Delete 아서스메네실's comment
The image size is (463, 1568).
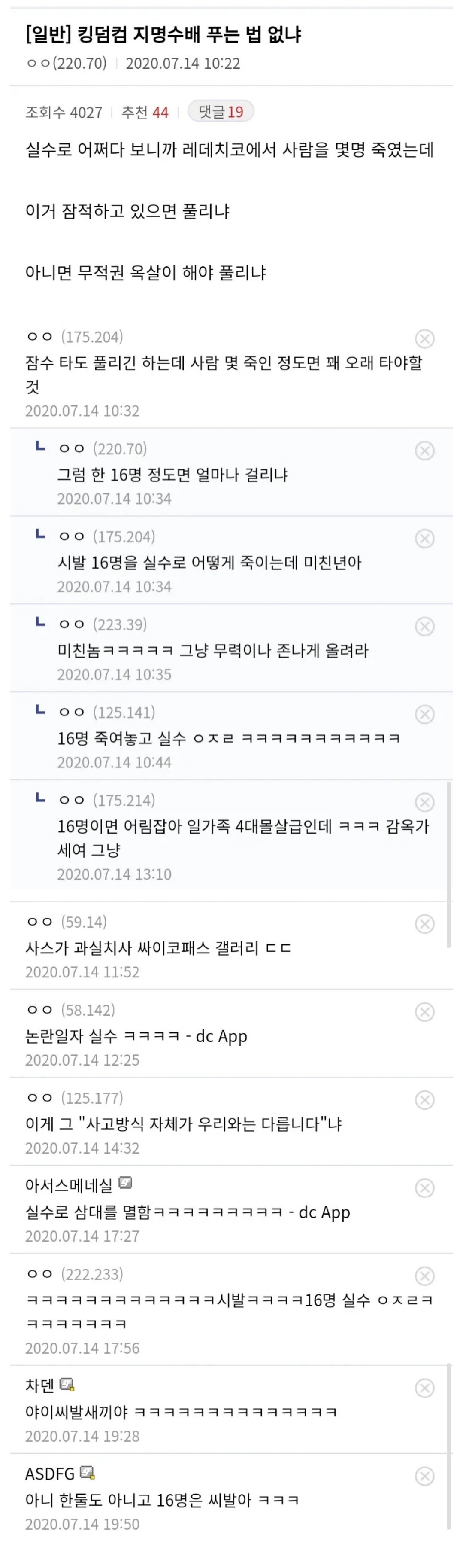pyautogui.click(x=424, y=1187)
